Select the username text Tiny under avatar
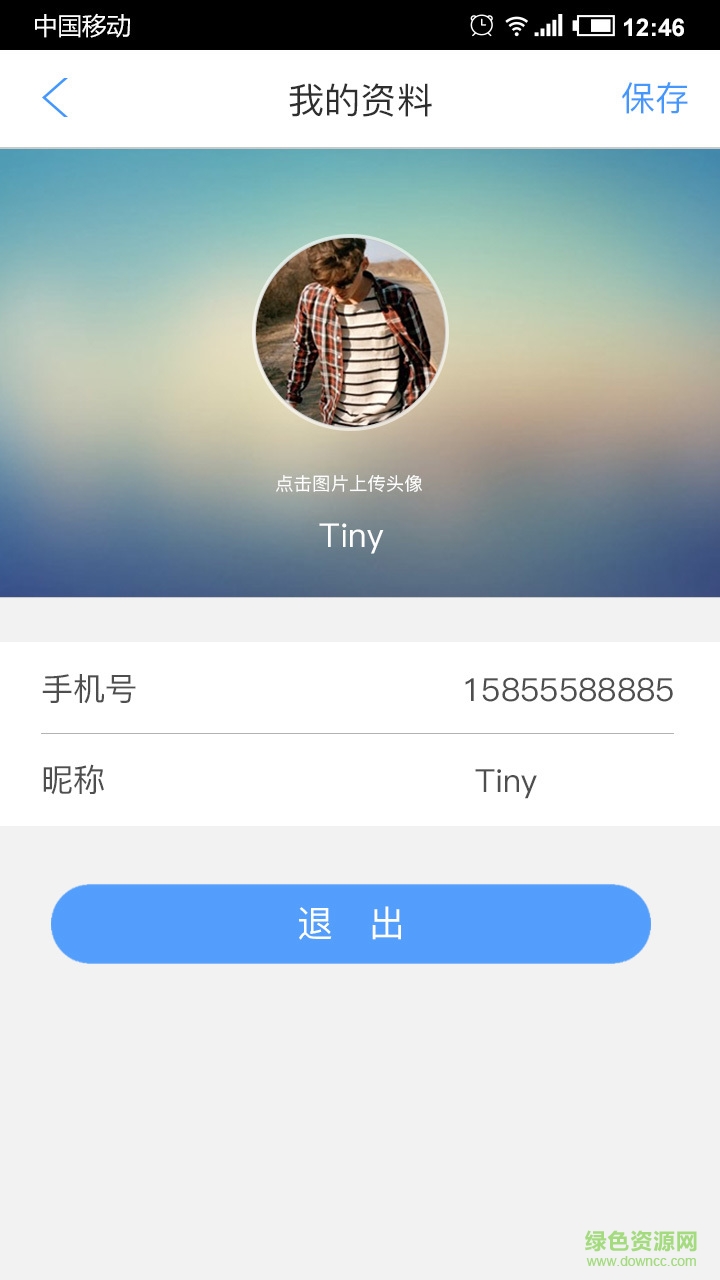720x1280 pixels. [x=351, y=536]
